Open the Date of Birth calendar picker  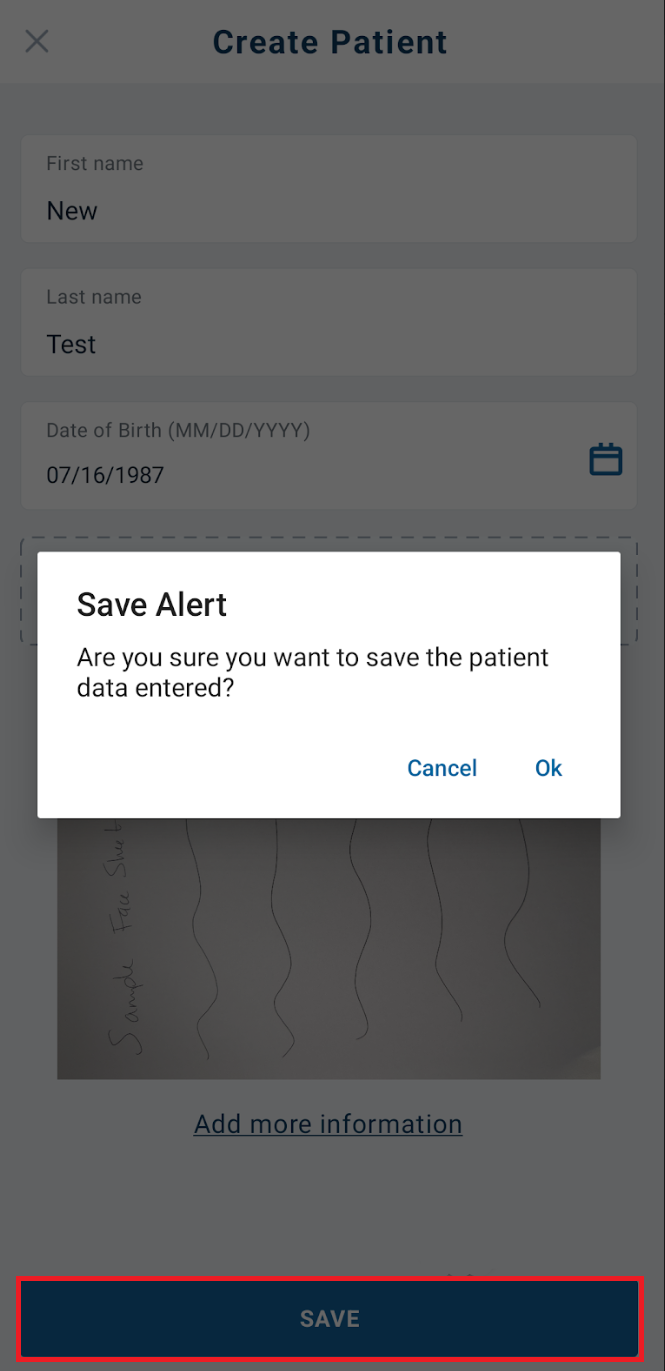(605, 459)
